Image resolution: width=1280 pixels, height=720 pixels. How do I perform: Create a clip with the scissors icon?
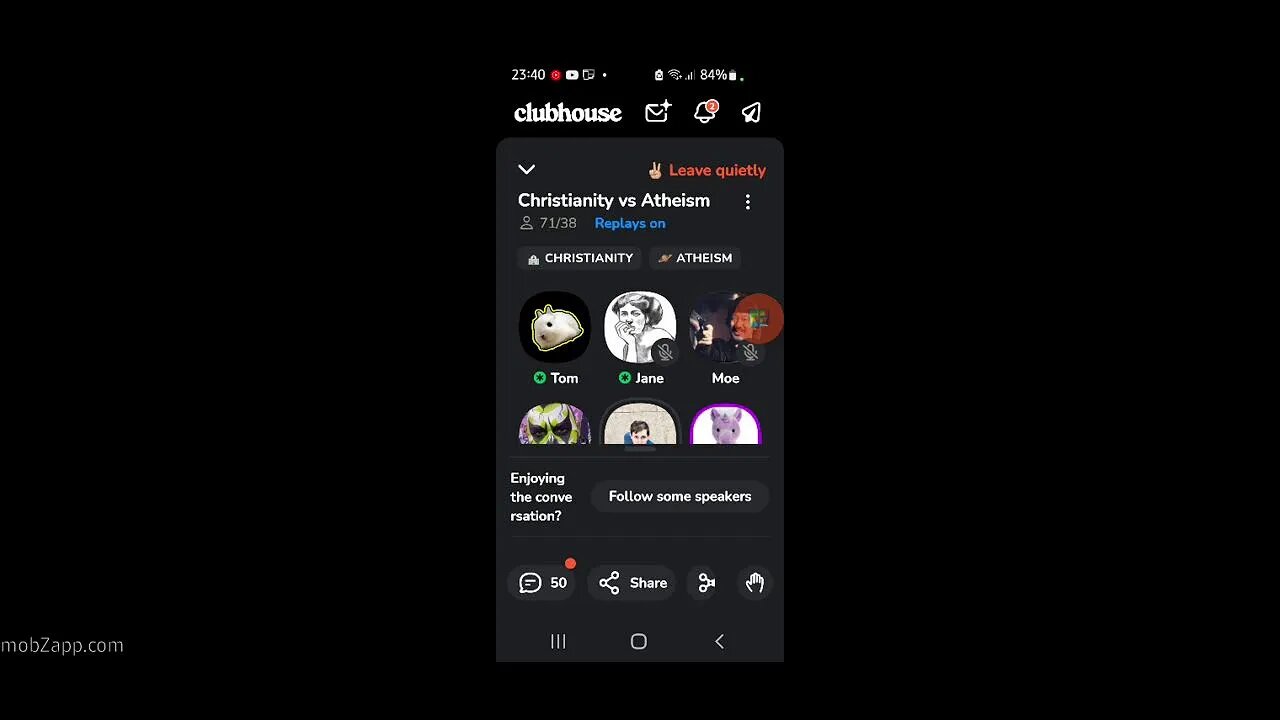coord(707,583)
